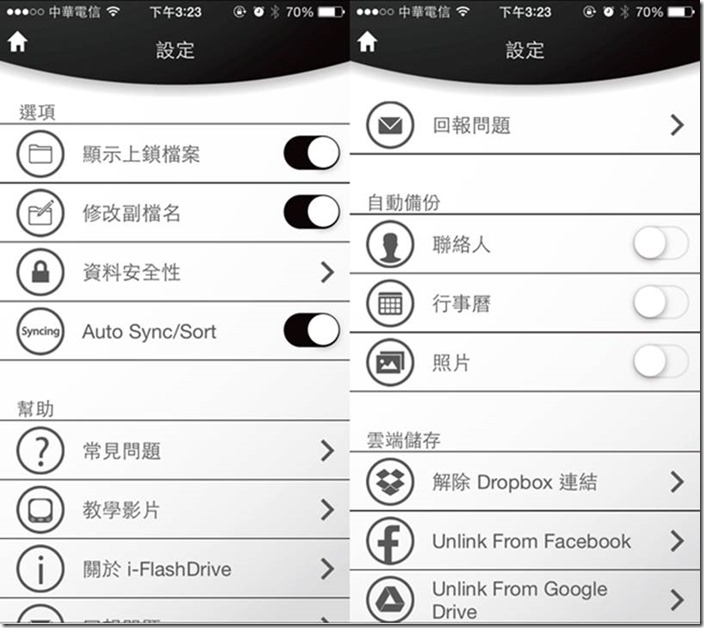Tap Unlink From Facebook

pos(525,541)
